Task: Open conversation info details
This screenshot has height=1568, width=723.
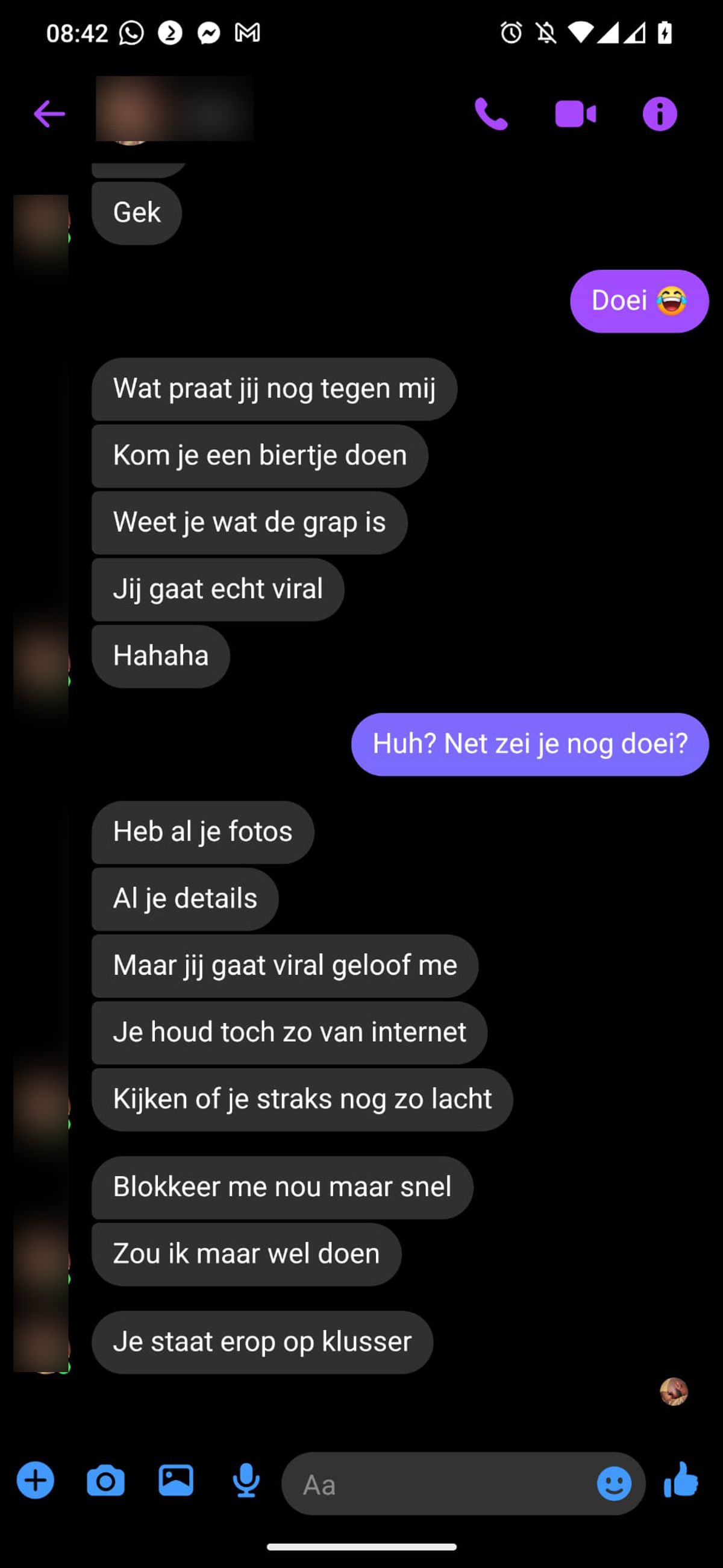Action: point(660,114)
